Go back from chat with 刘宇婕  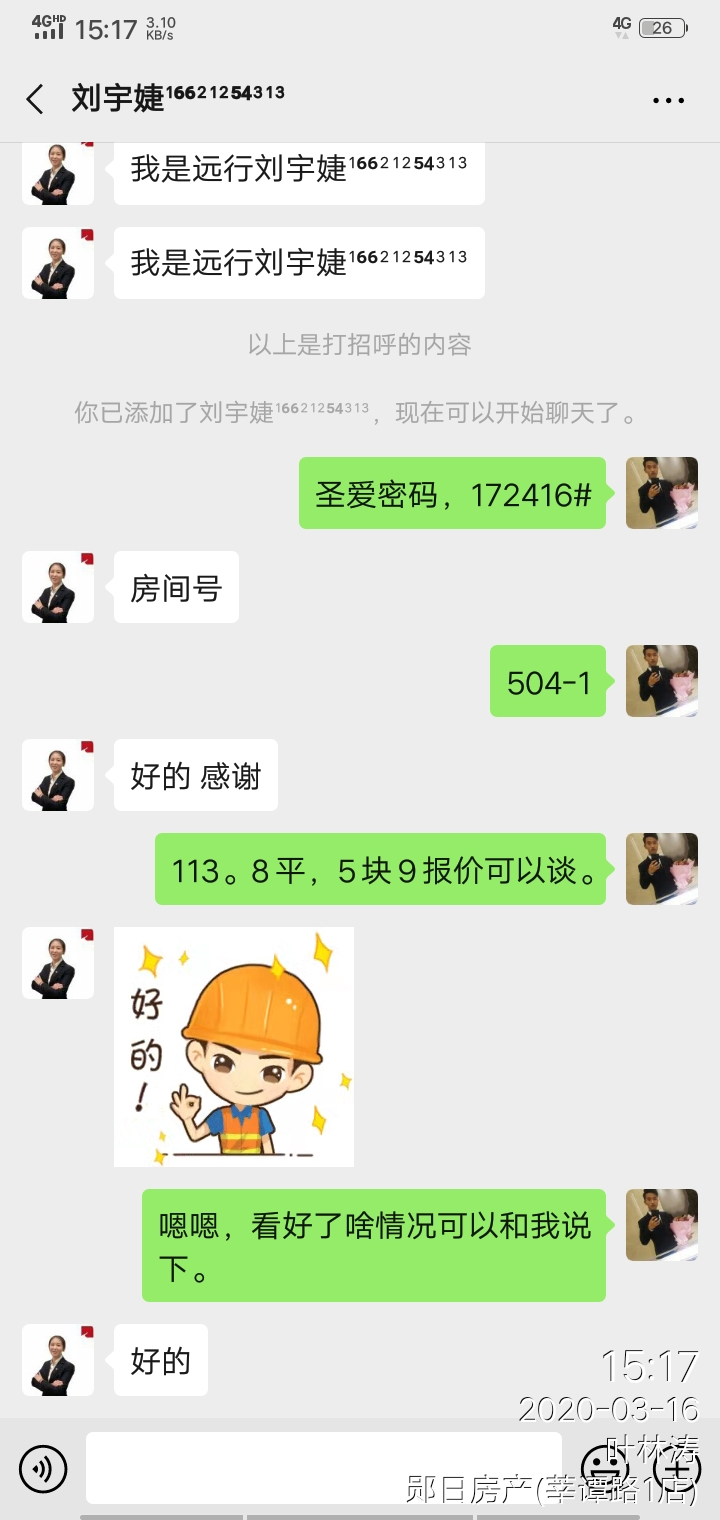(35, 99)
